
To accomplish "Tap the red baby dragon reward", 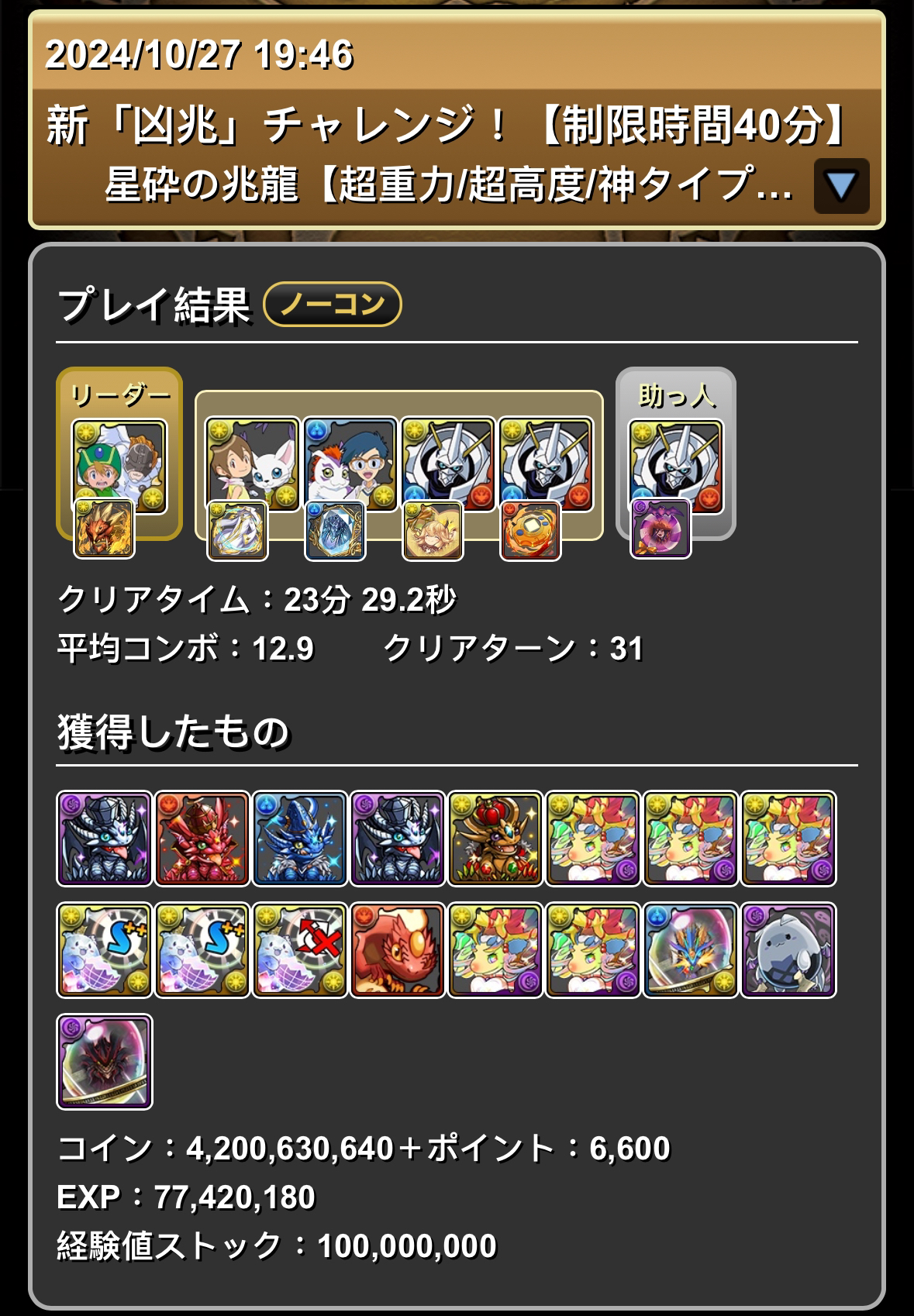I will (398, 950).
